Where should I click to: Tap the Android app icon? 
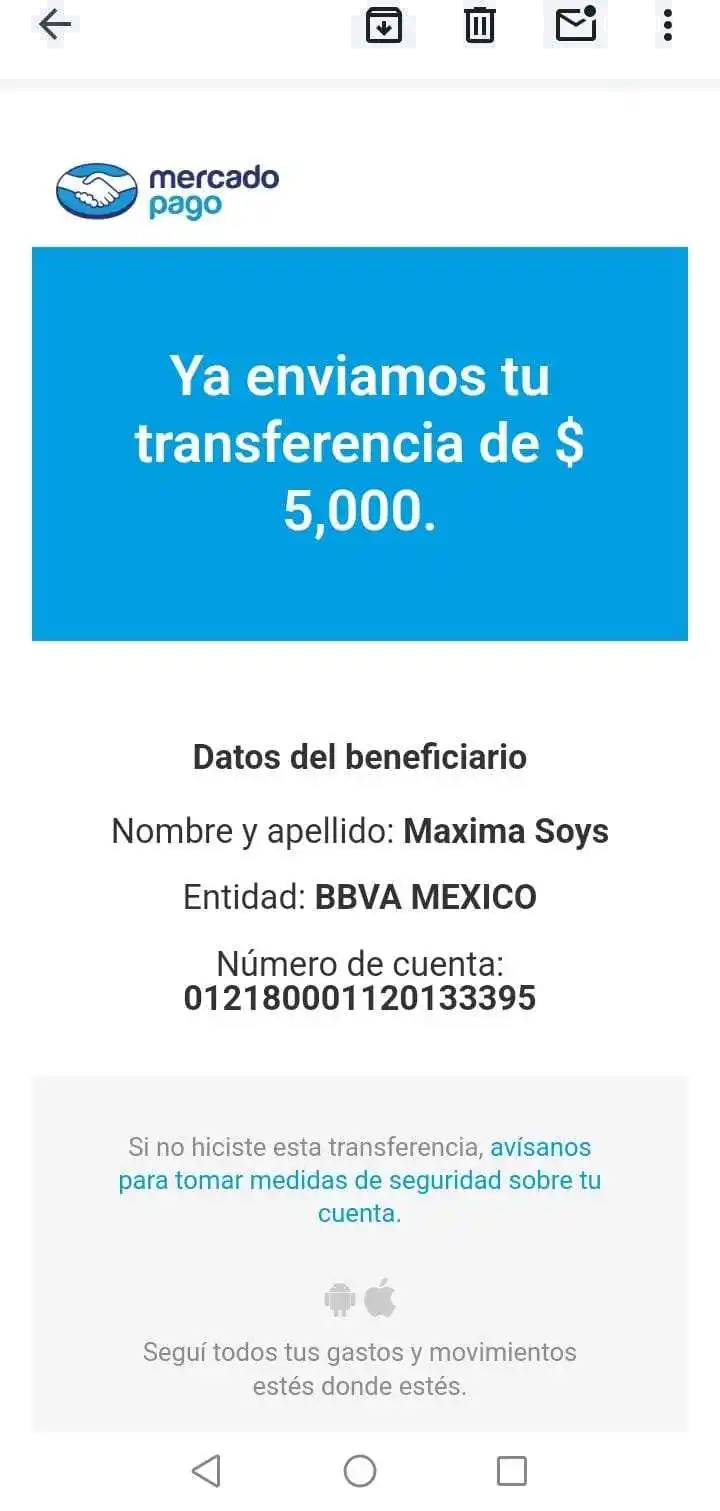pyautogui.click(x=340, y=1300)
